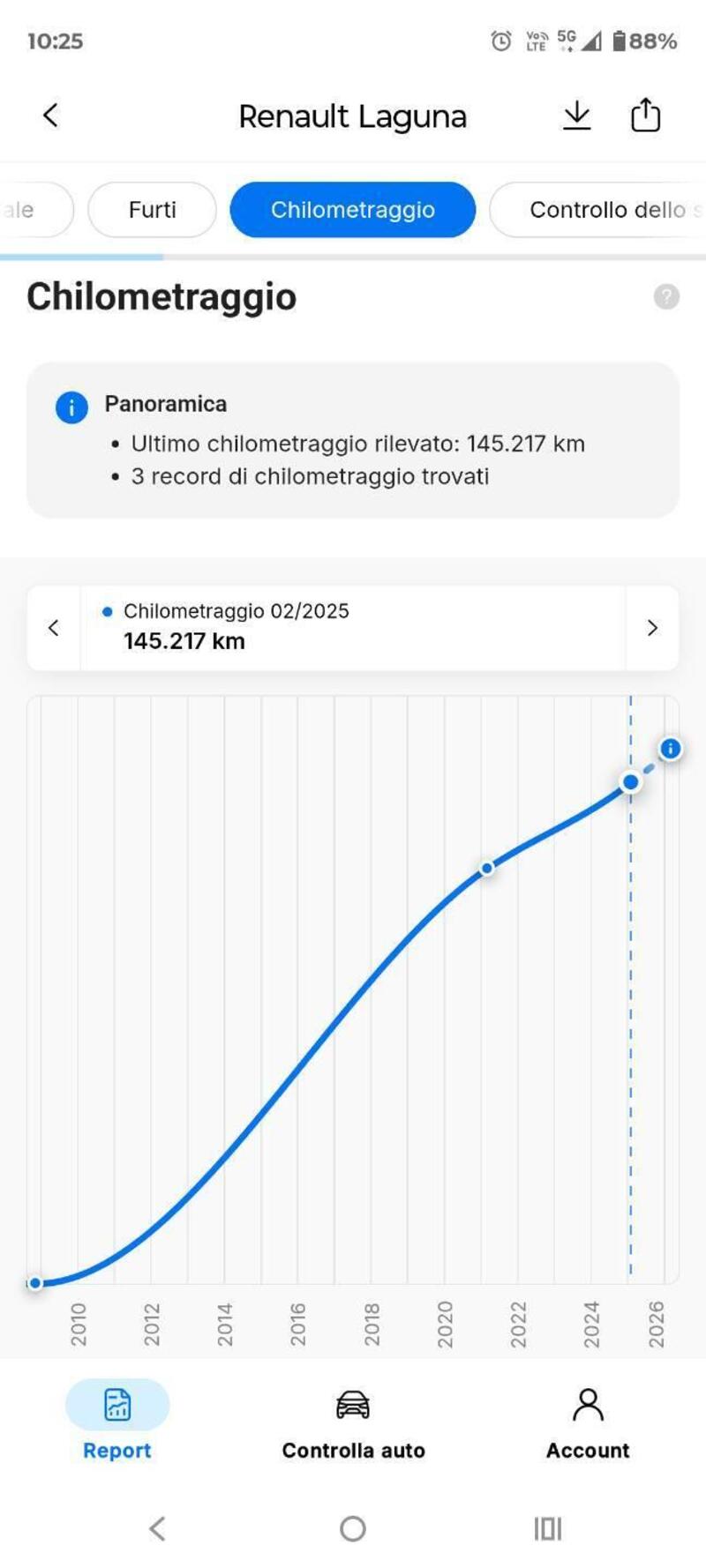Select the Chilometraggio section chip
706x1568 pixels.
coord(352,210)
